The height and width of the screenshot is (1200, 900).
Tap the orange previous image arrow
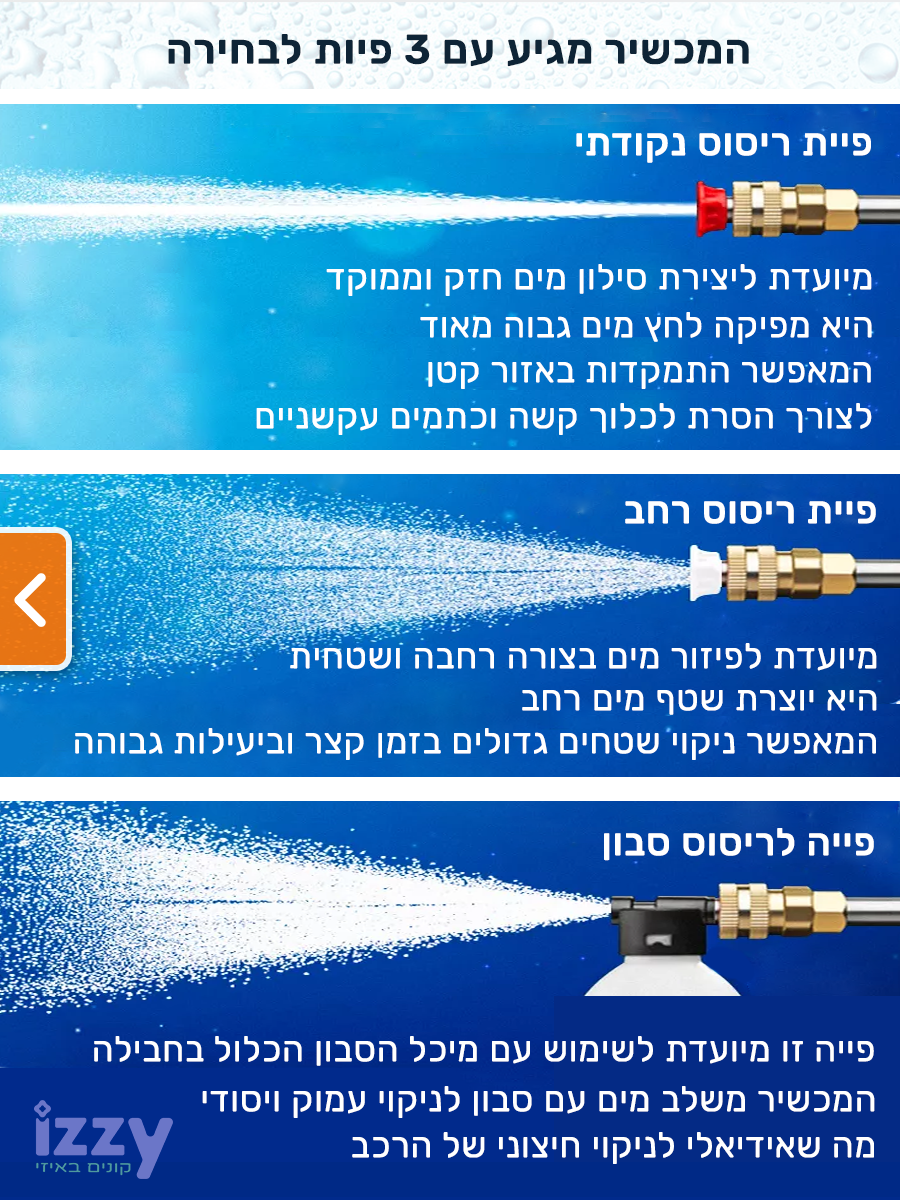pos(32,599)
